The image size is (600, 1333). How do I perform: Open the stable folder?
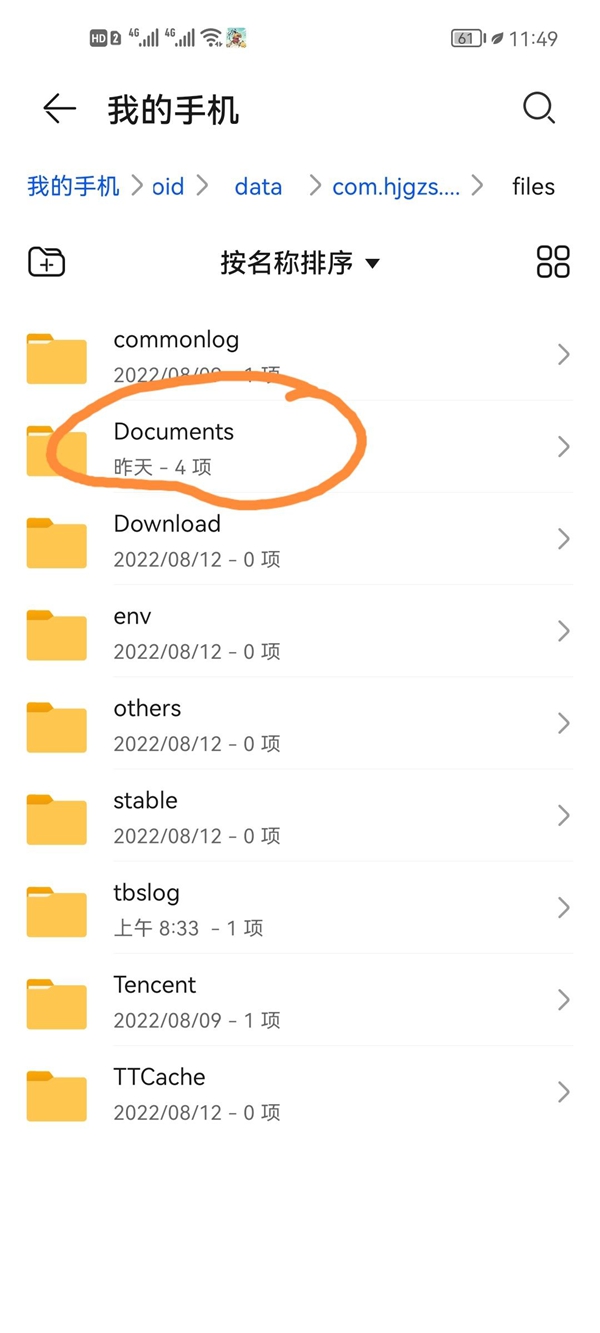click(x=300, y=815)
